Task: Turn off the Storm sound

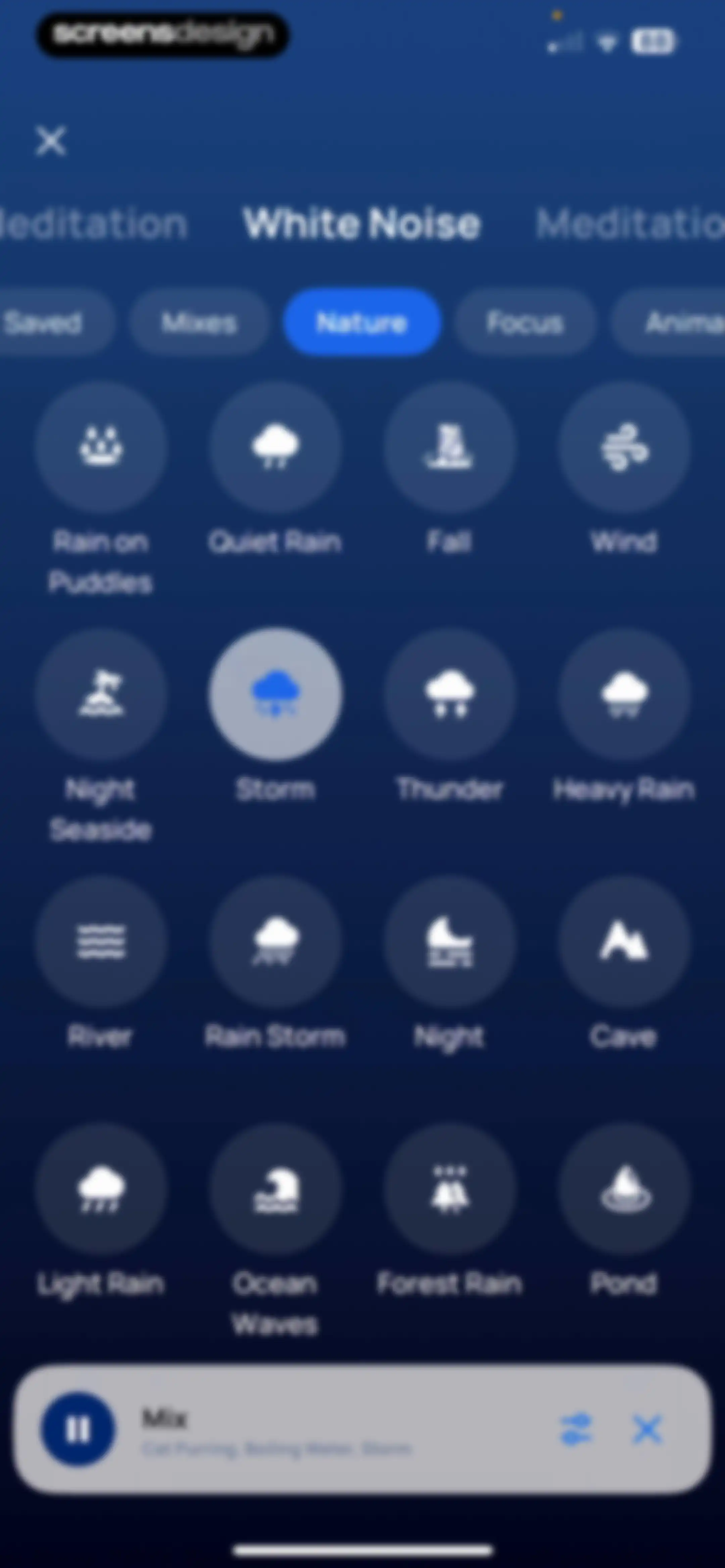Action: tap(276, 694)
